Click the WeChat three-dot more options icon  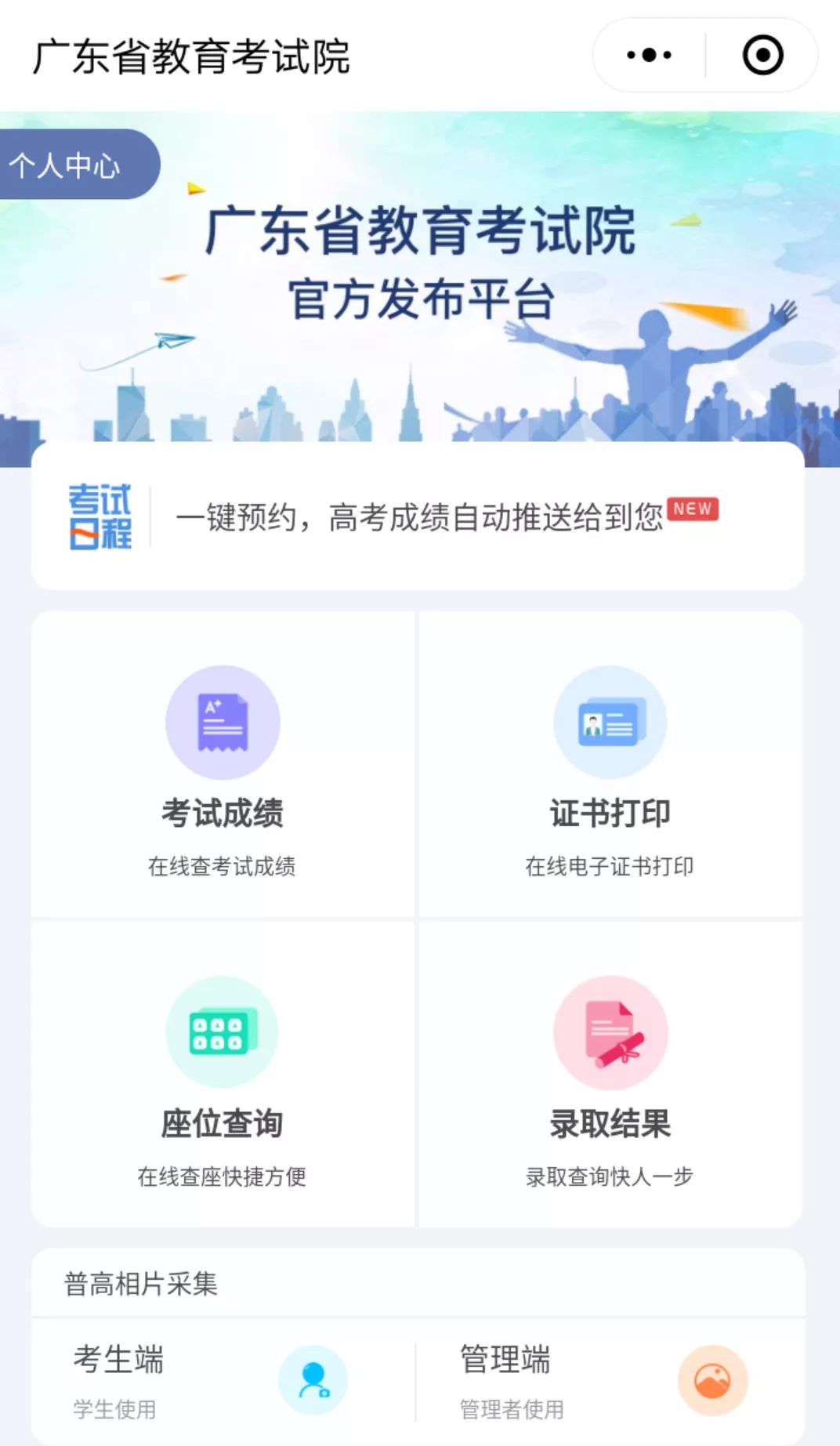pos(647,54)
